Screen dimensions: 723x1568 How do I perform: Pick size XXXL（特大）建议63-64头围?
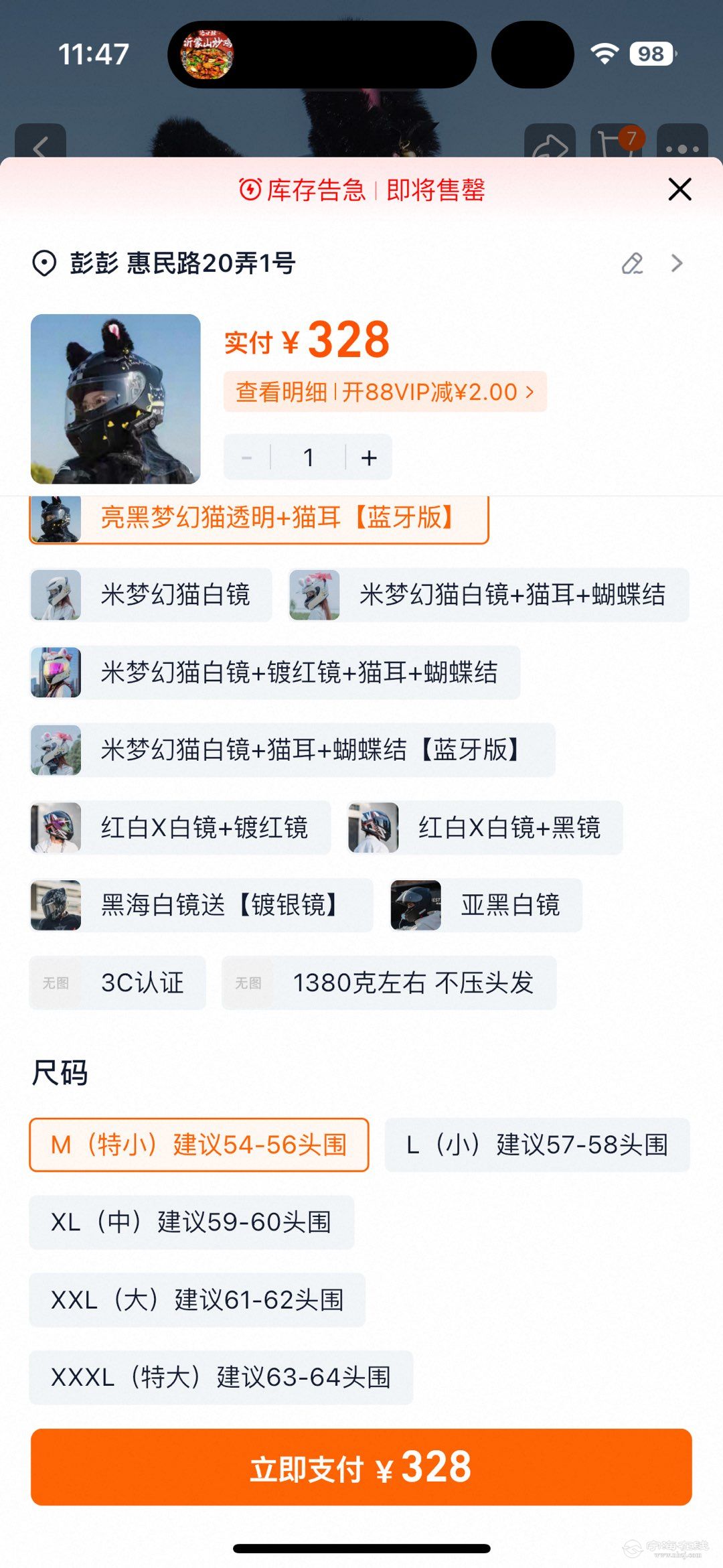coord(221,1378)
